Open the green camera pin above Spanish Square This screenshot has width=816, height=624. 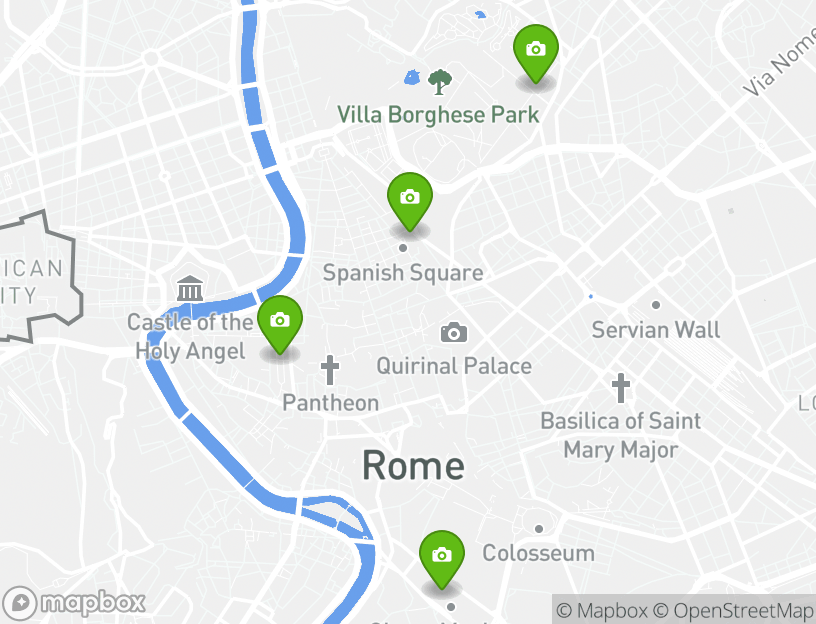pyautogui.click(x=409, y=198)
